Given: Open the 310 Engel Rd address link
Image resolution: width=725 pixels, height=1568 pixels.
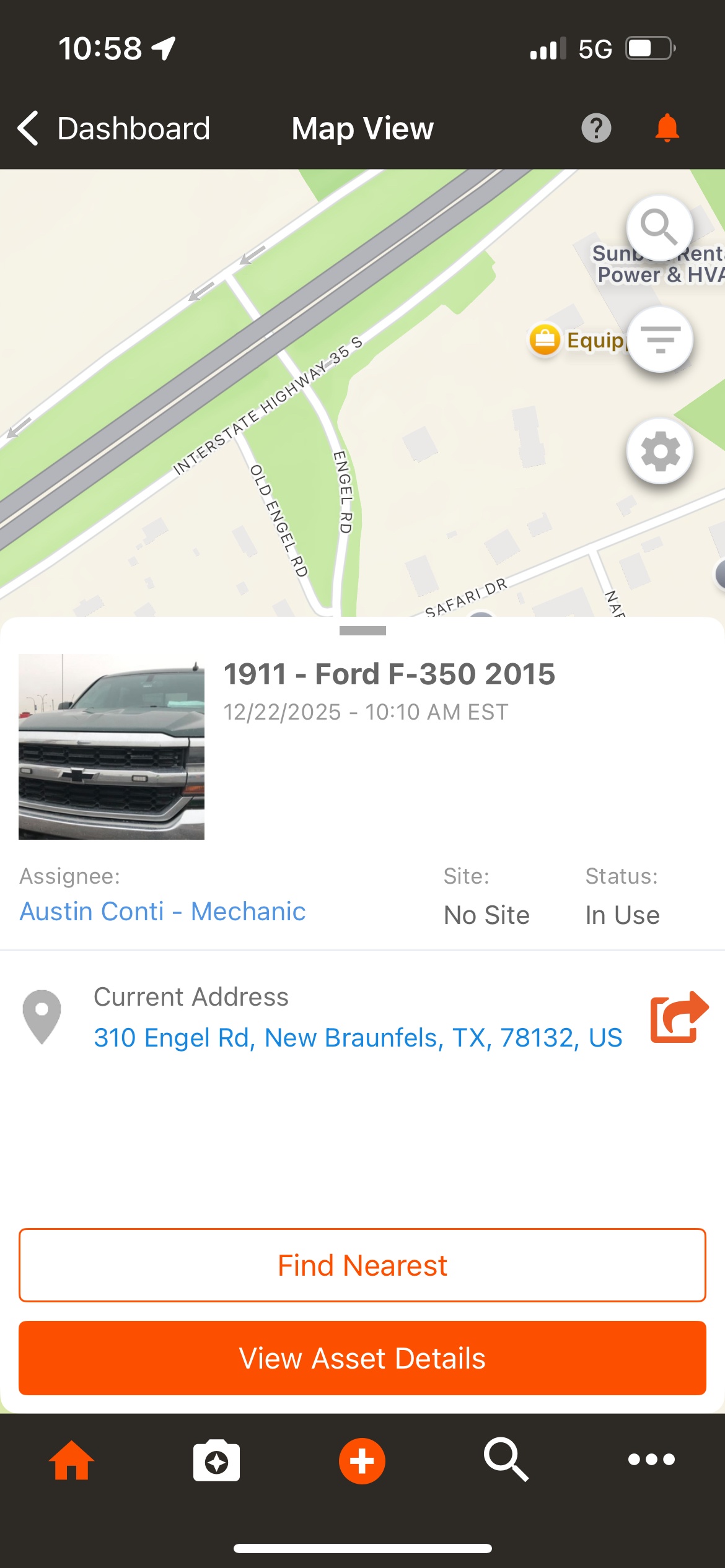Looking at the screenshot, I should (x=358, y=1038).
